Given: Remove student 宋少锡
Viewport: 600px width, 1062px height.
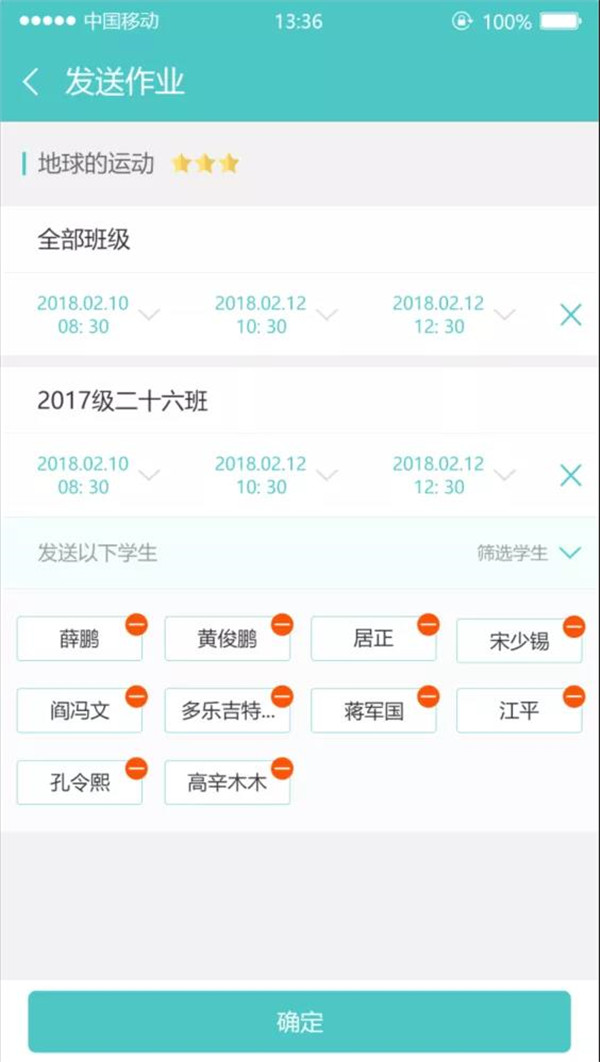Looking at the screenshot, I should (x=574, y=626).
